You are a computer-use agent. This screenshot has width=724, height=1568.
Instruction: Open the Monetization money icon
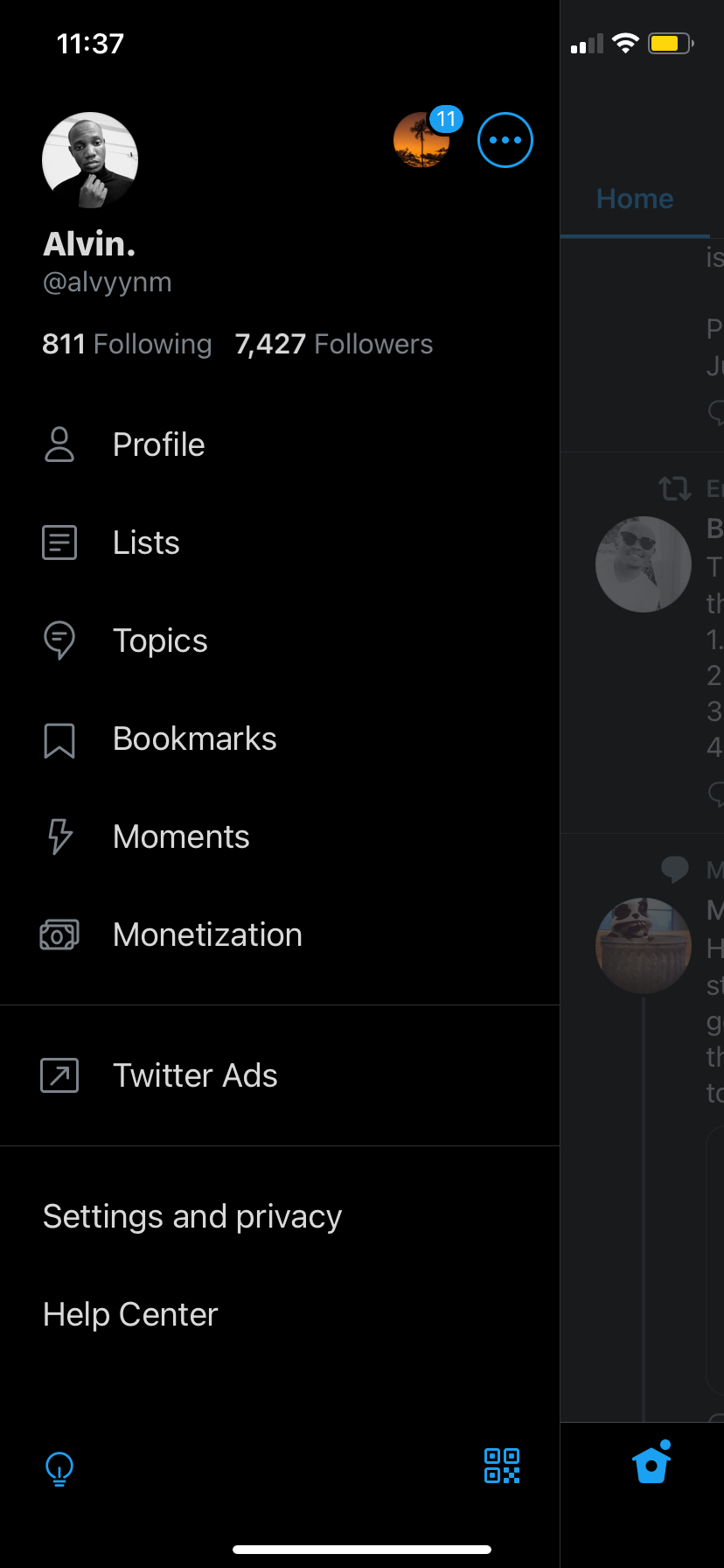[x=59, y=934]
